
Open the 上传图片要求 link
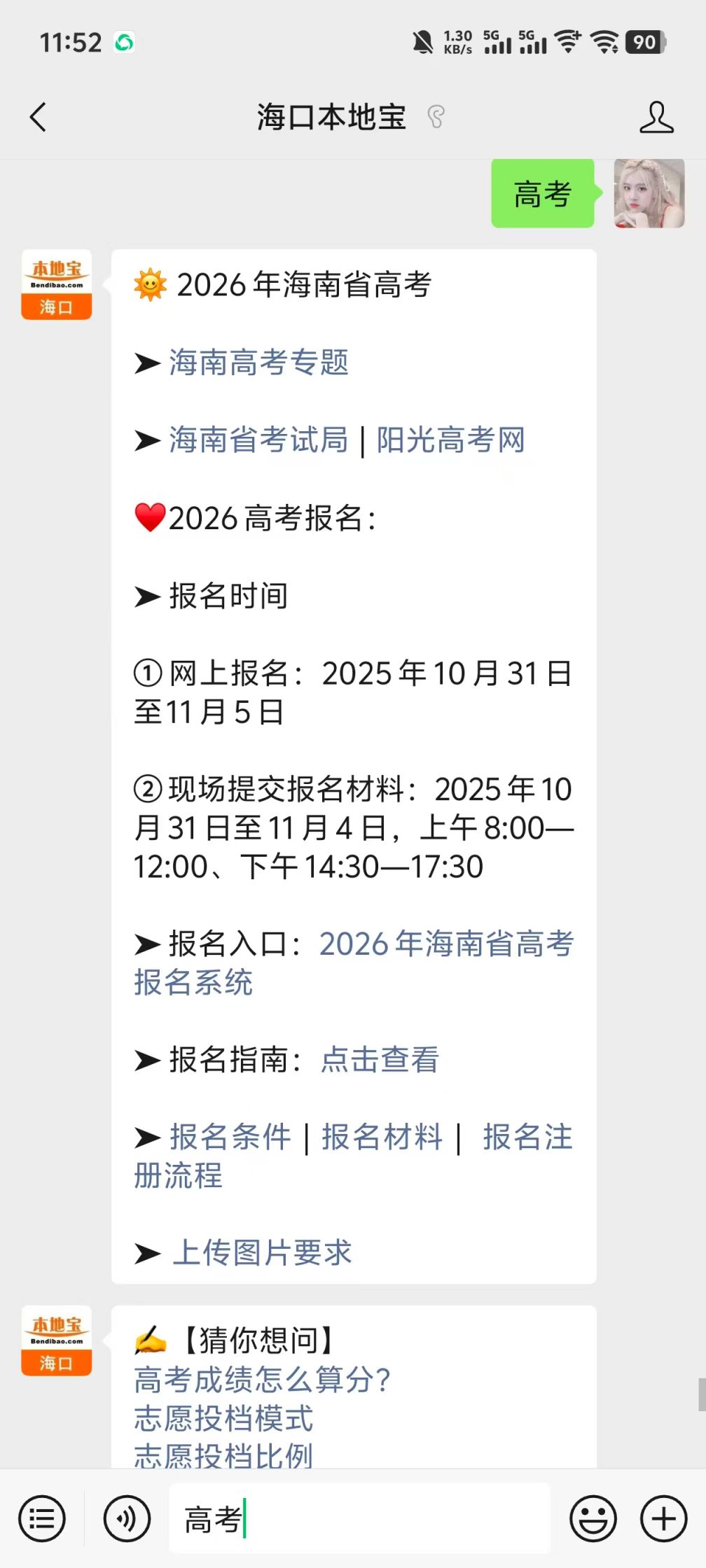[x=262, y=1253]
